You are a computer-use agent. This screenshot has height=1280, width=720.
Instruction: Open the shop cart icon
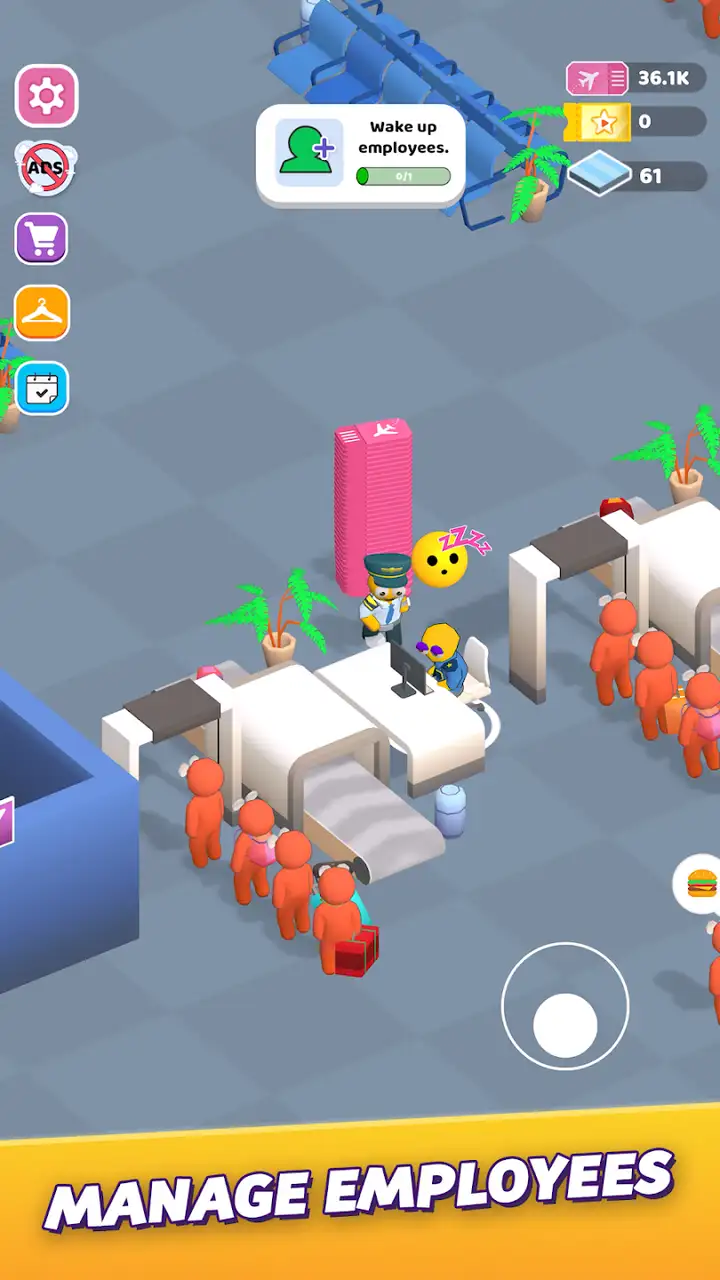tap(42, 239)
